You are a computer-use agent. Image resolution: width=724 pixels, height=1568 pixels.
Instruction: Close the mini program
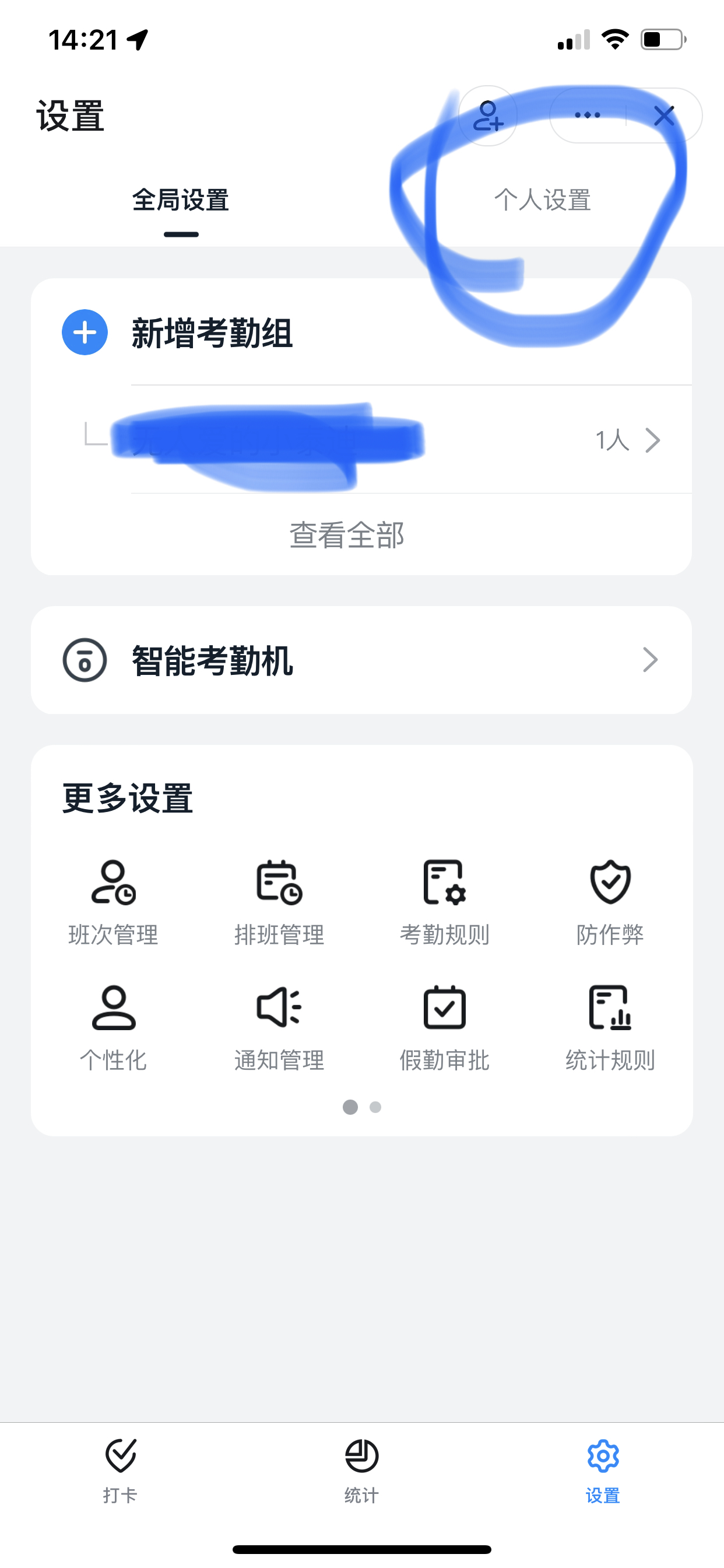click(x=664, y=116)
